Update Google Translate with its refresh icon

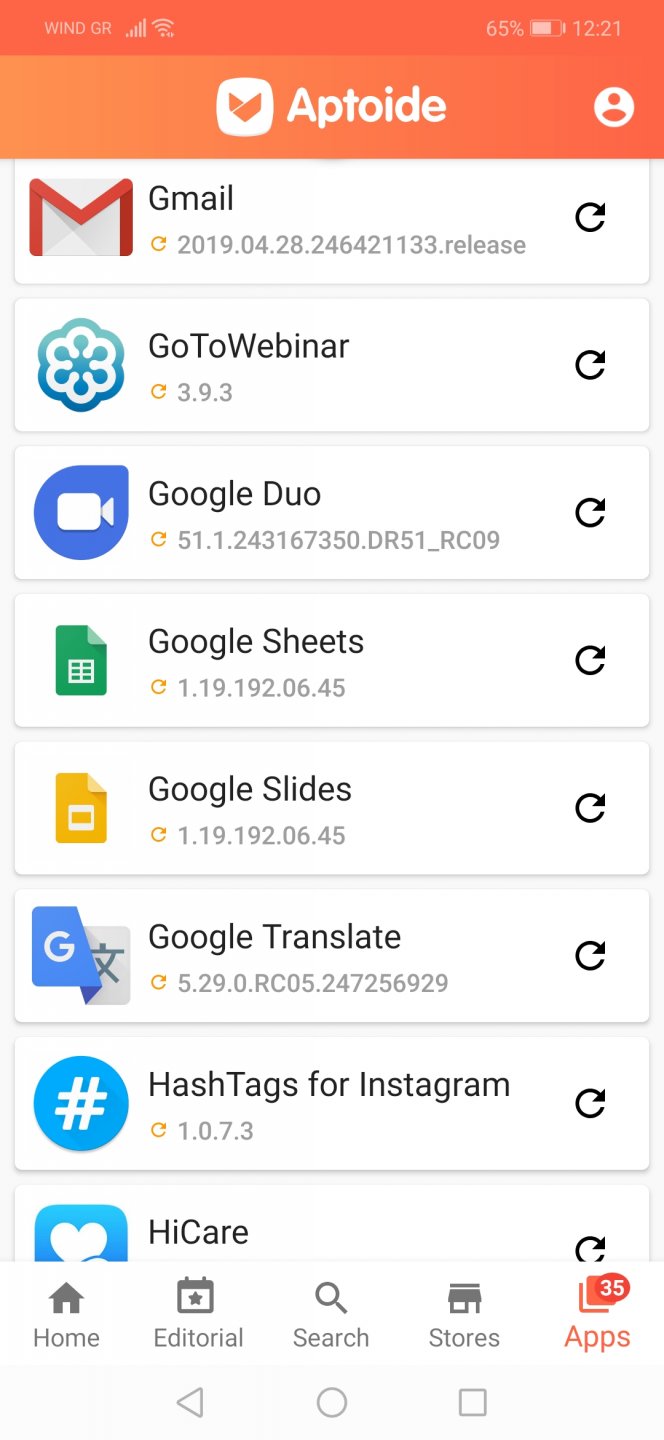tap(590, 956)
